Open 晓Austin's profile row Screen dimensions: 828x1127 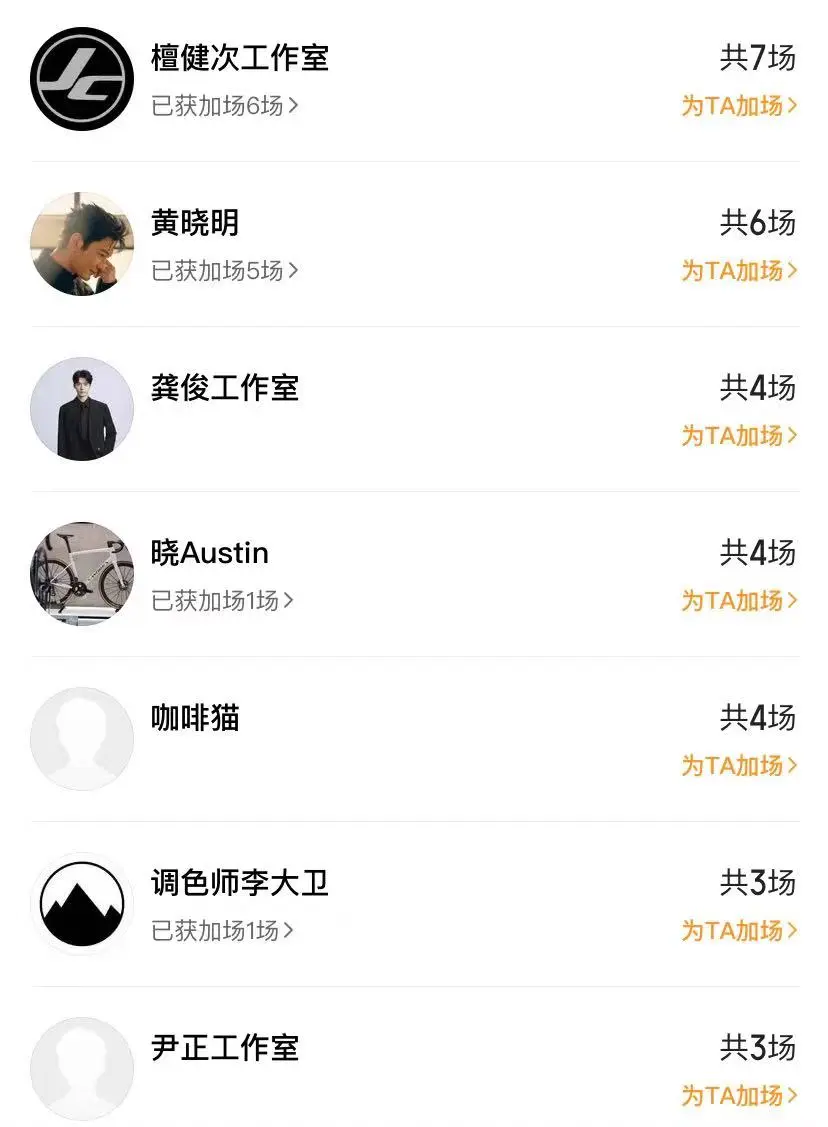point(210,553)
